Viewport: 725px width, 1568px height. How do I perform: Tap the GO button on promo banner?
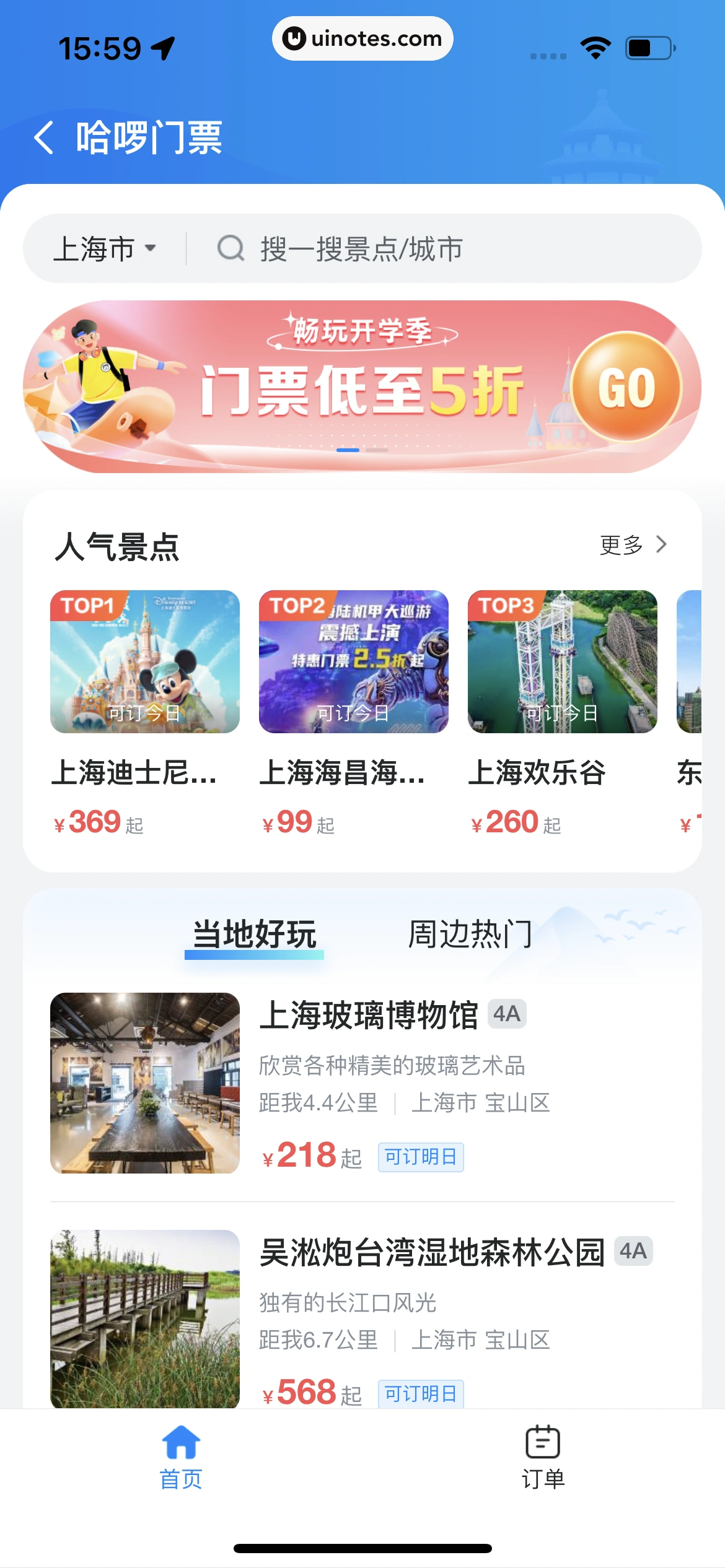(628, 389)
